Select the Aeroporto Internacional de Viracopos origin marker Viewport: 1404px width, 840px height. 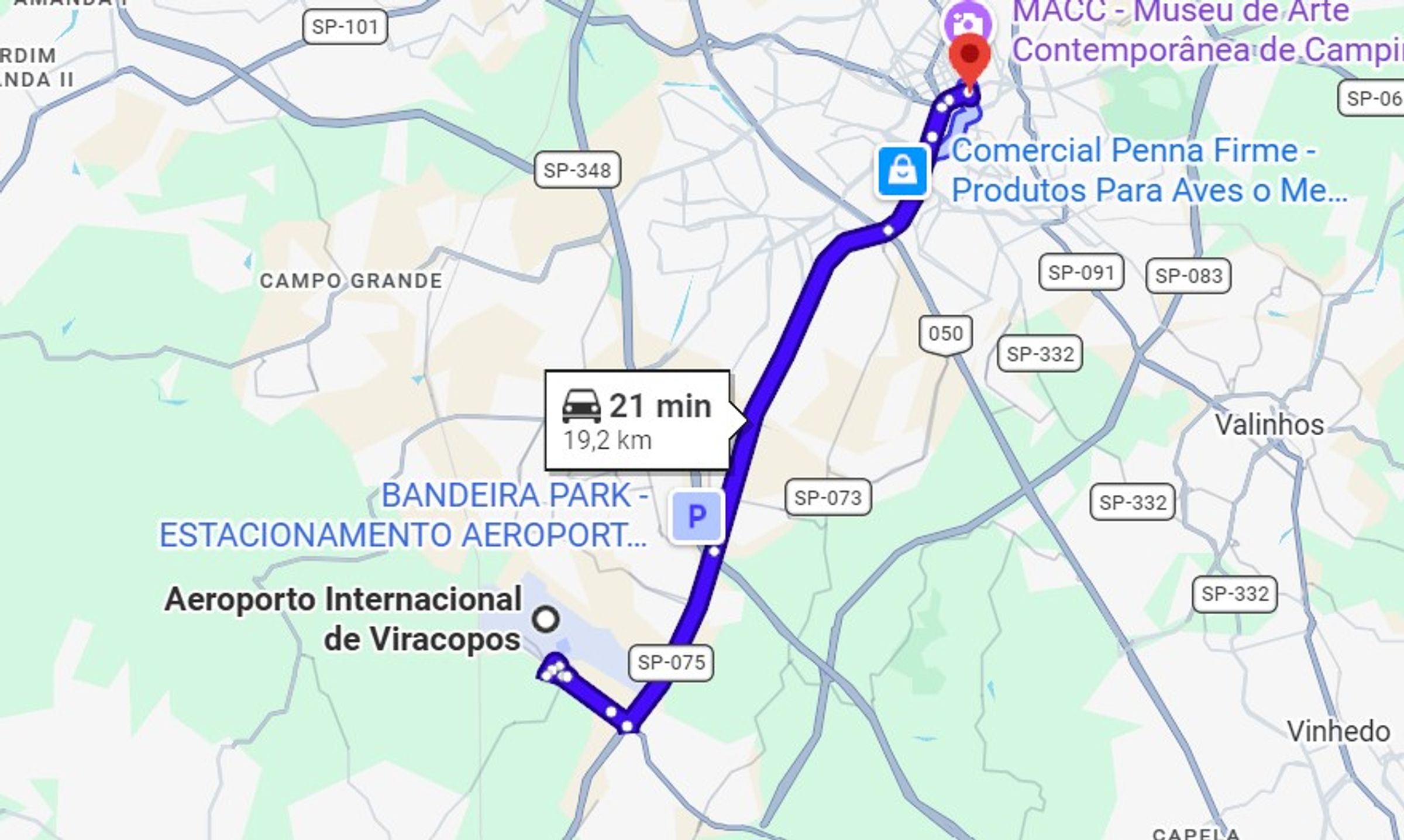click(x=546, y=619)
